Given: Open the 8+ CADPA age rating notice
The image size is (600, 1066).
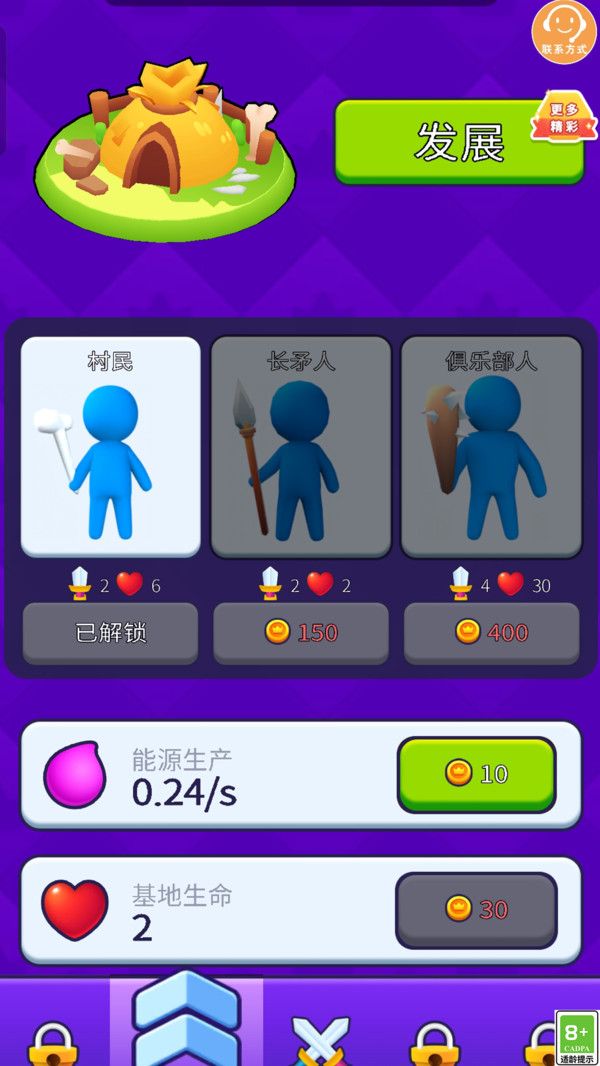Looking at the screenshot, I should point(576,1036).
